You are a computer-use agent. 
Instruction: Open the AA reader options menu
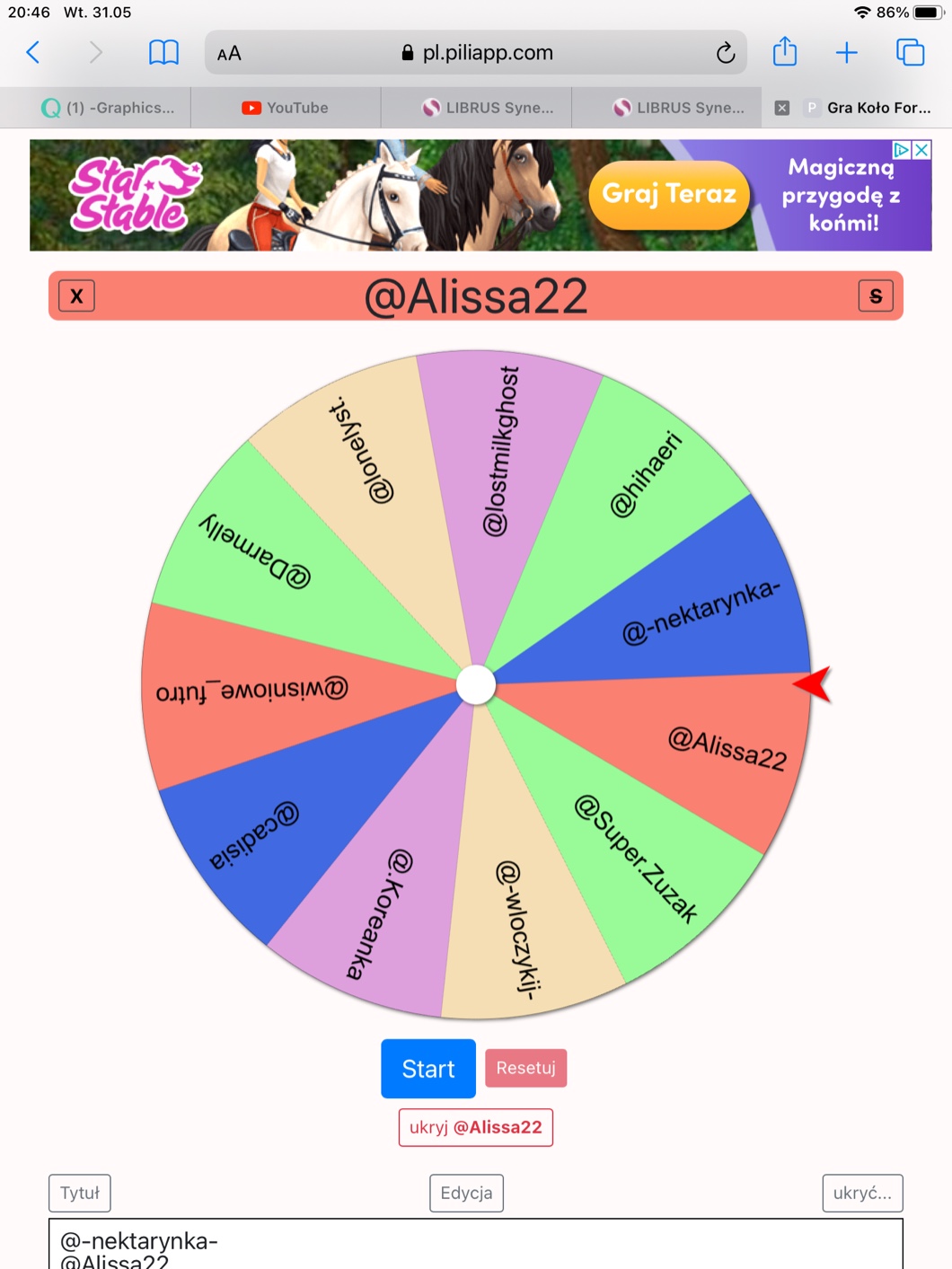click(x=229, y=53)
